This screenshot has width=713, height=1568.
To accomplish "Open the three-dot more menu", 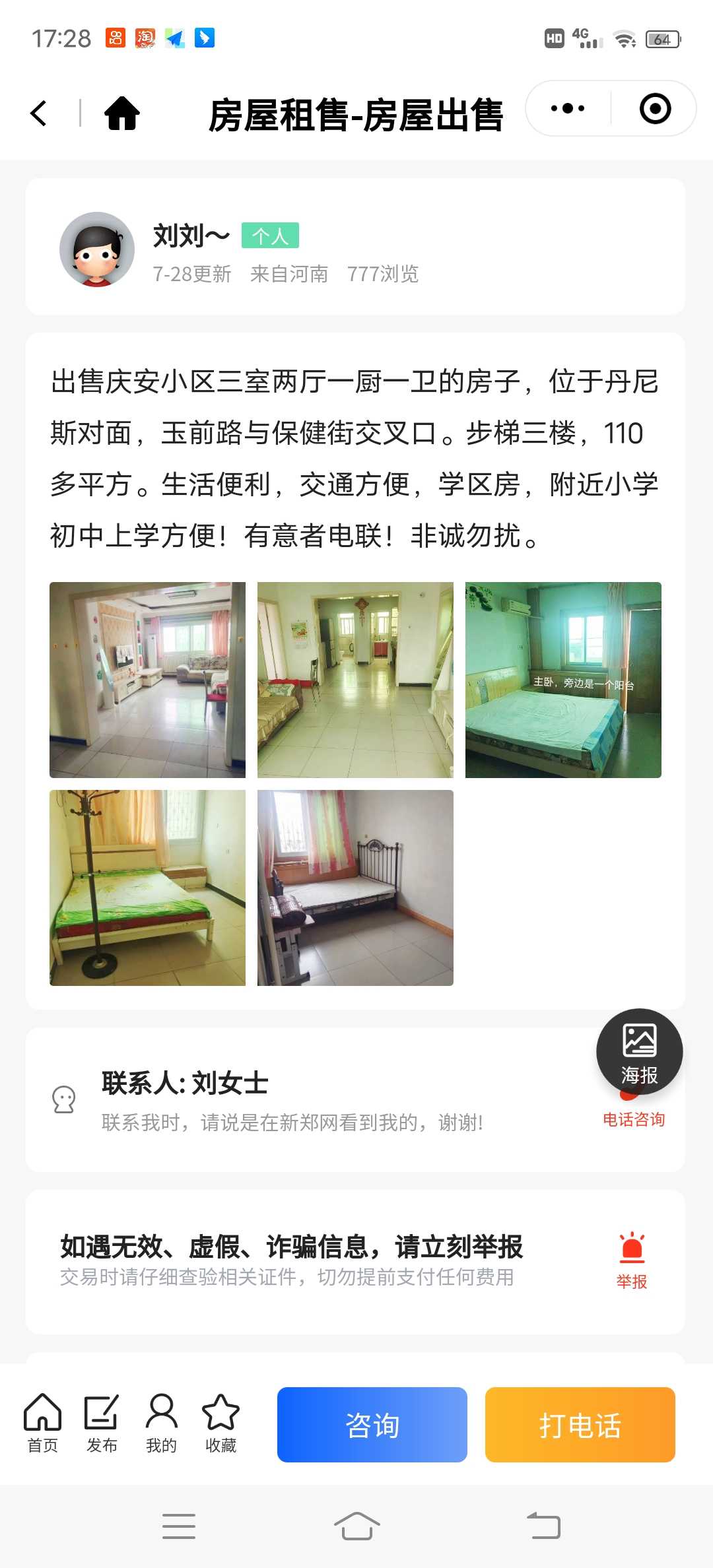I will [568, 109].
